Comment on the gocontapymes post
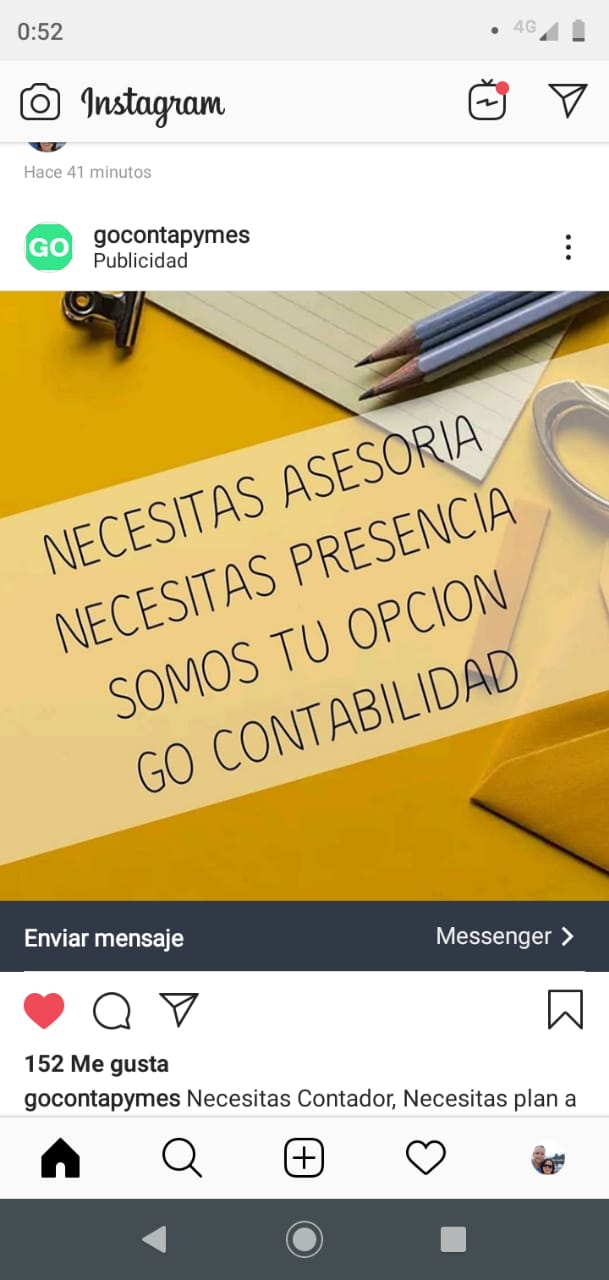The width and height of the screenshot is (609, 1280). click(112, 1011)
